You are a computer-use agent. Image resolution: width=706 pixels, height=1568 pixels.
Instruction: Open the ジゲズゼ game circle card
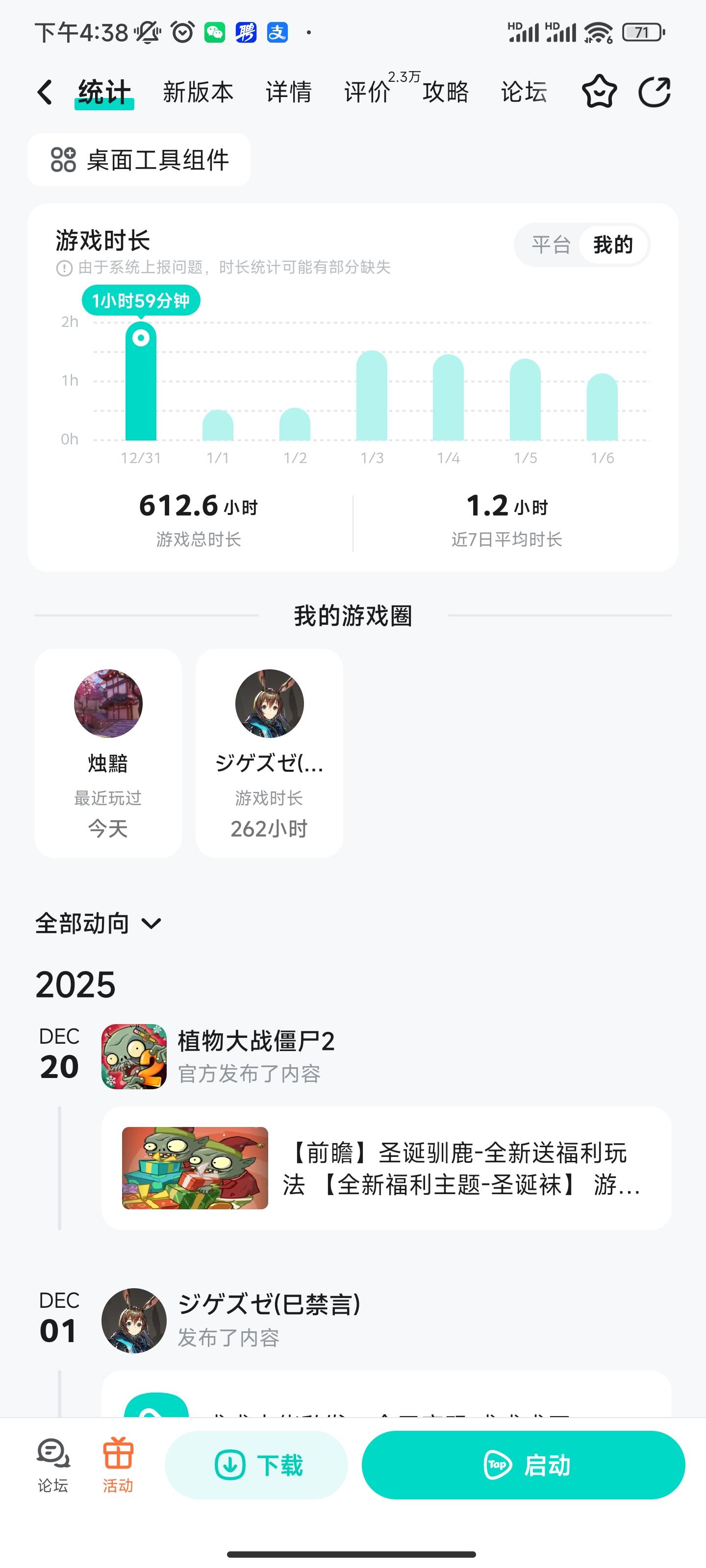tap(269, 752)
